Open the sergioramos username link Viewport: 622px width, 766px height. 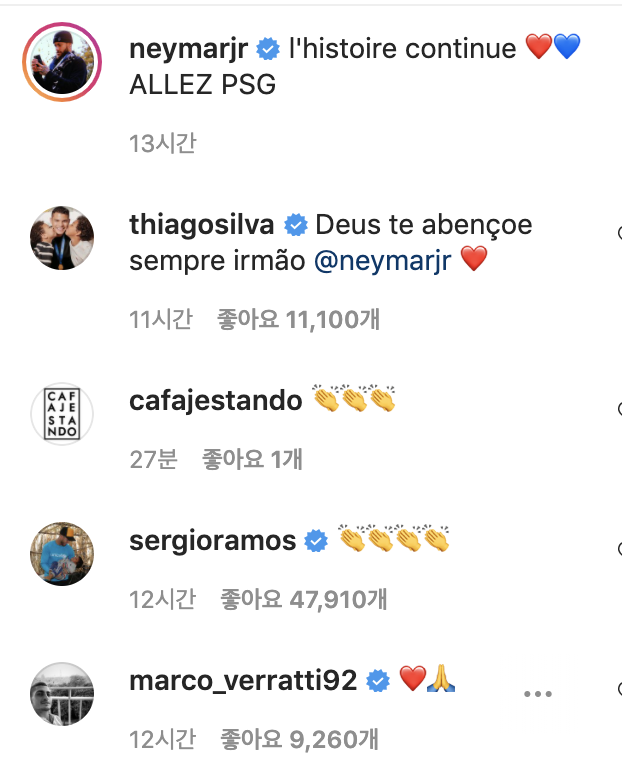(213, 541)
